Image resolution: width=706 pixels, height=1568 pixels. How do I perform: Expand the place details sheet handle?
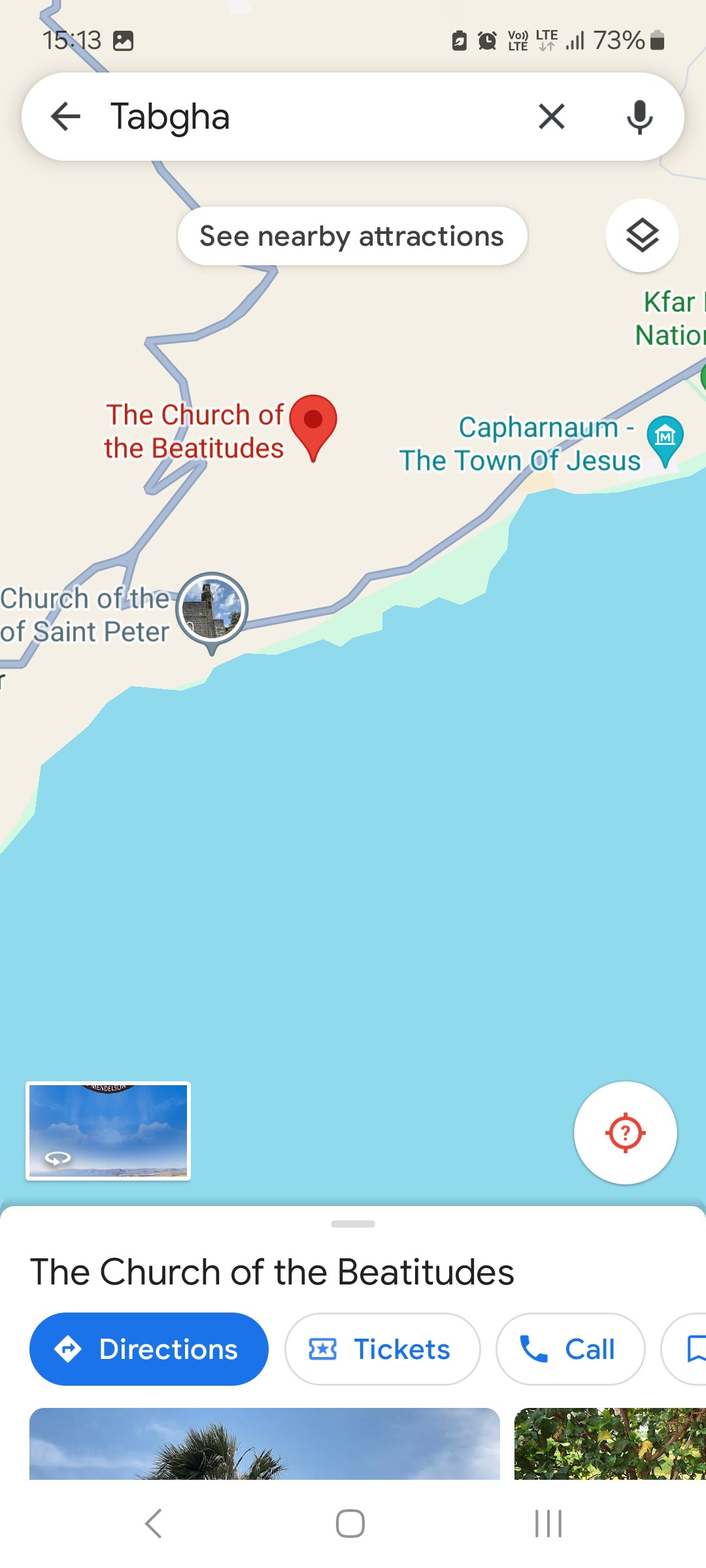pyautogui.click(x=353, y=1224)
